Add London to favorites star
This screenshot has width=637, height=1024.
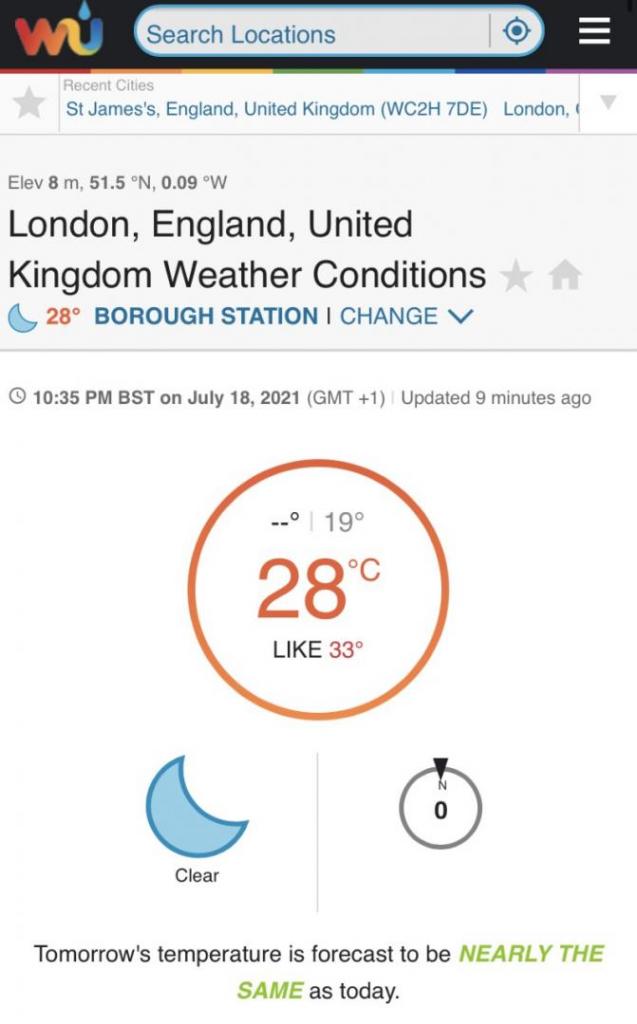tap(516, 275)
